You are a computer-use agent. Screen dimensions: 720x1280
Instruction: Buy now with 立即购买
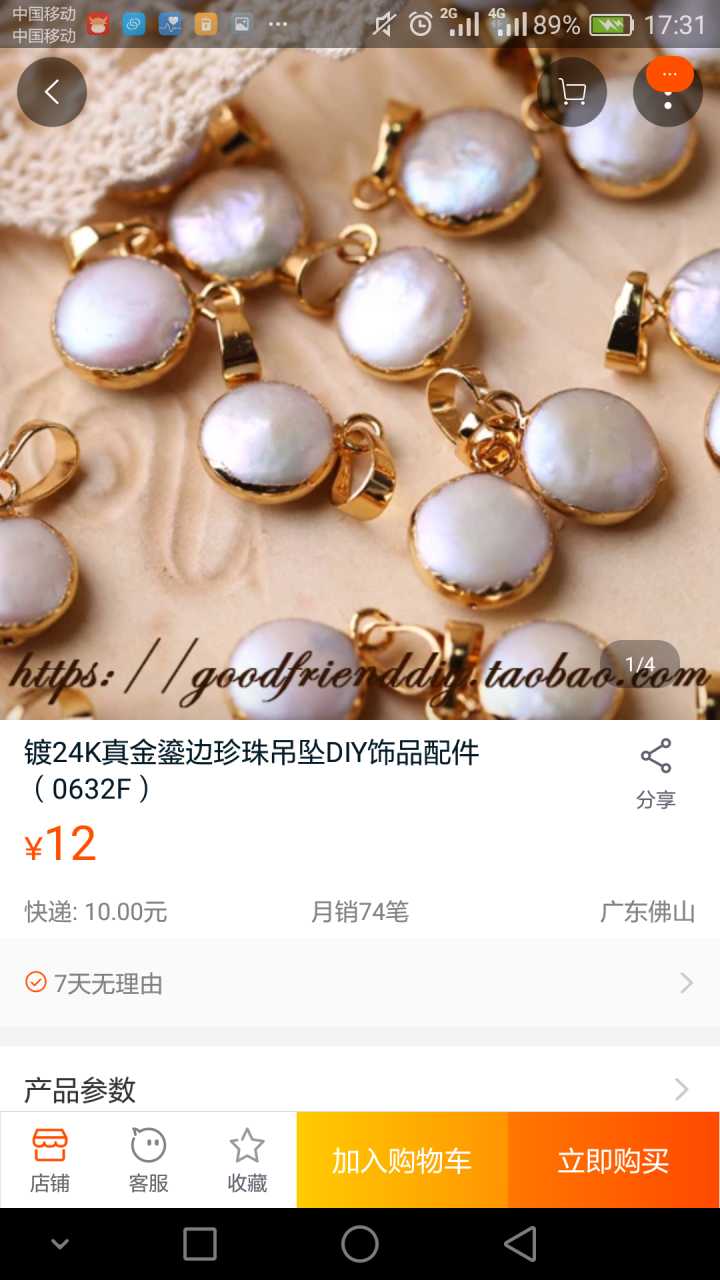613,1160
